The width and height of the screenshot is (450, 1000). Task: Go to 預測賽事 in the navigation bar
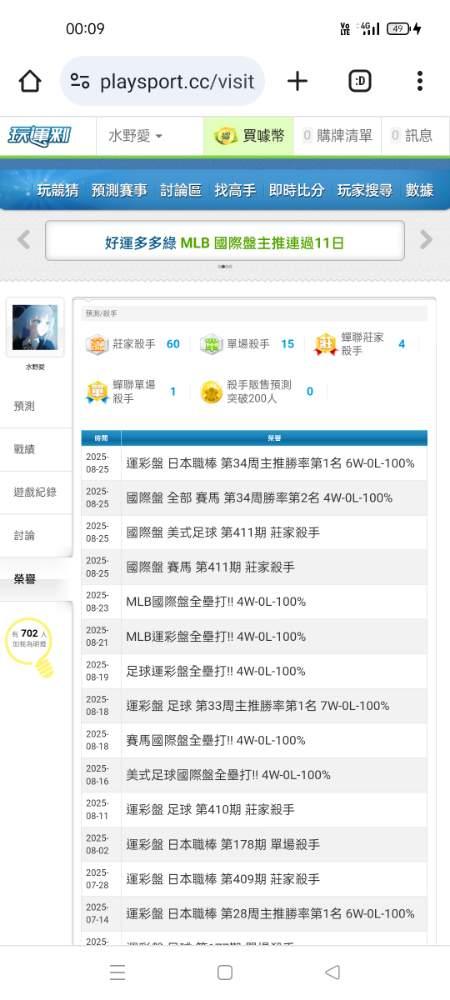(119, 190)
